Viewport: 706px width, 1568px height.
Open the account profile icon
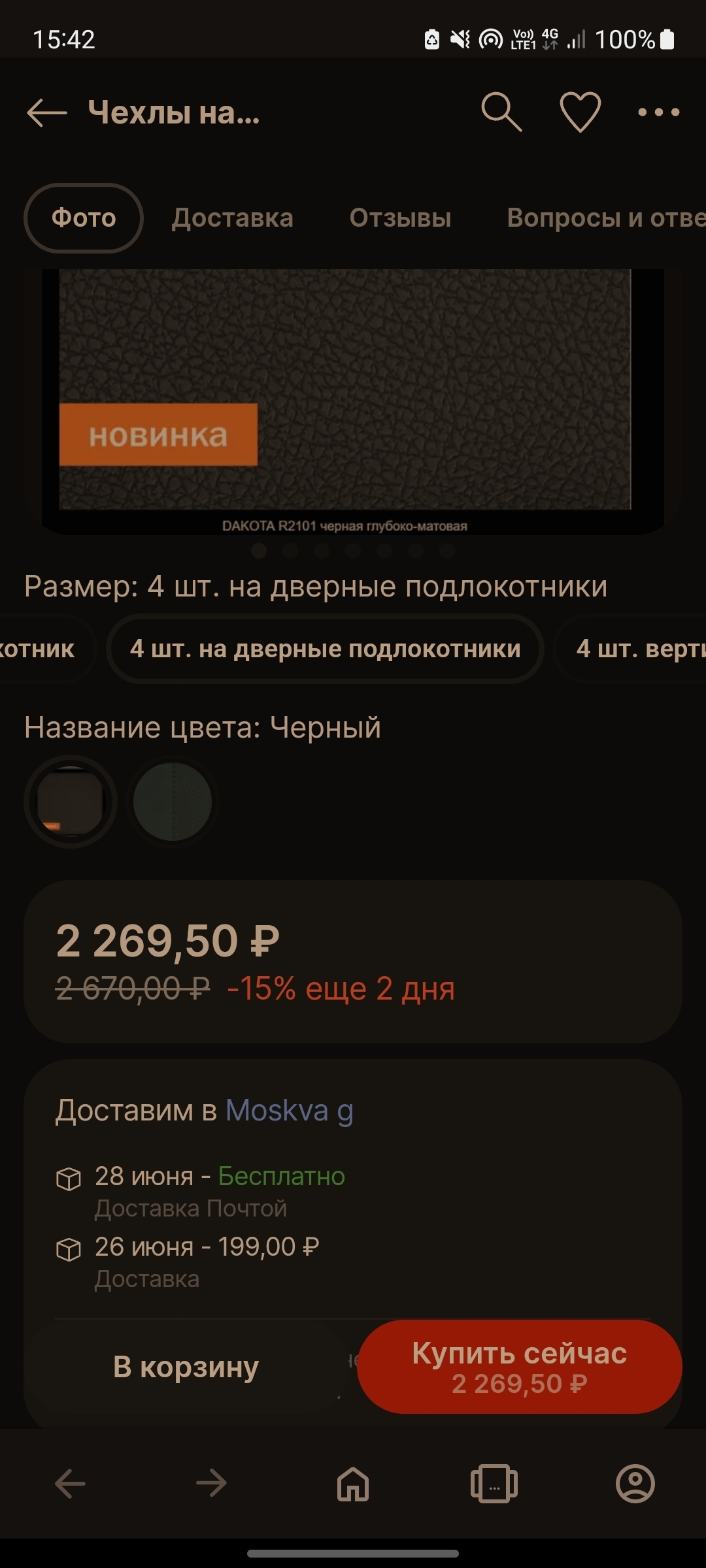[x=635, y=1484]
